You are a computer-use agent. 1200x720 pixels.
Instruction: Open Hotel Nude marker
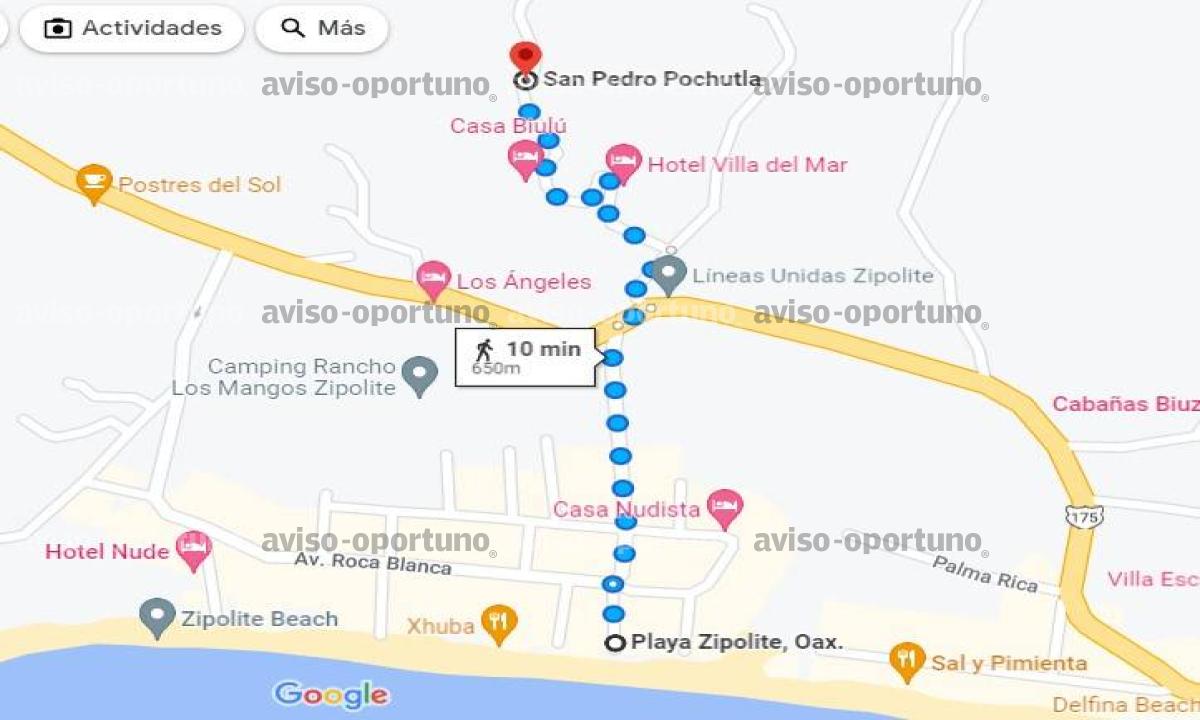point(193,548)
